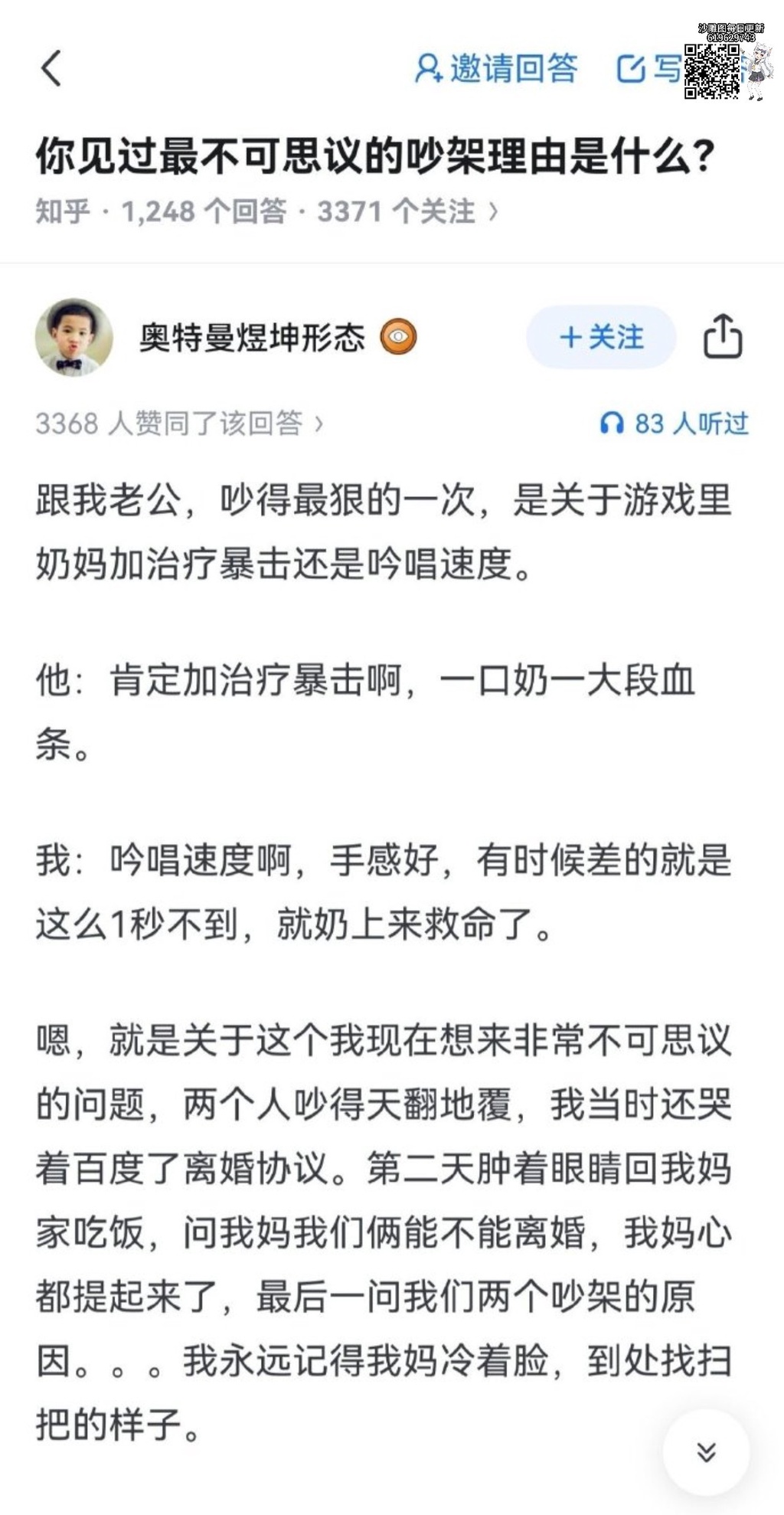Open question details via 个关注 chevron
This screenshot has height=1515, width=784.
click(493, 211)
